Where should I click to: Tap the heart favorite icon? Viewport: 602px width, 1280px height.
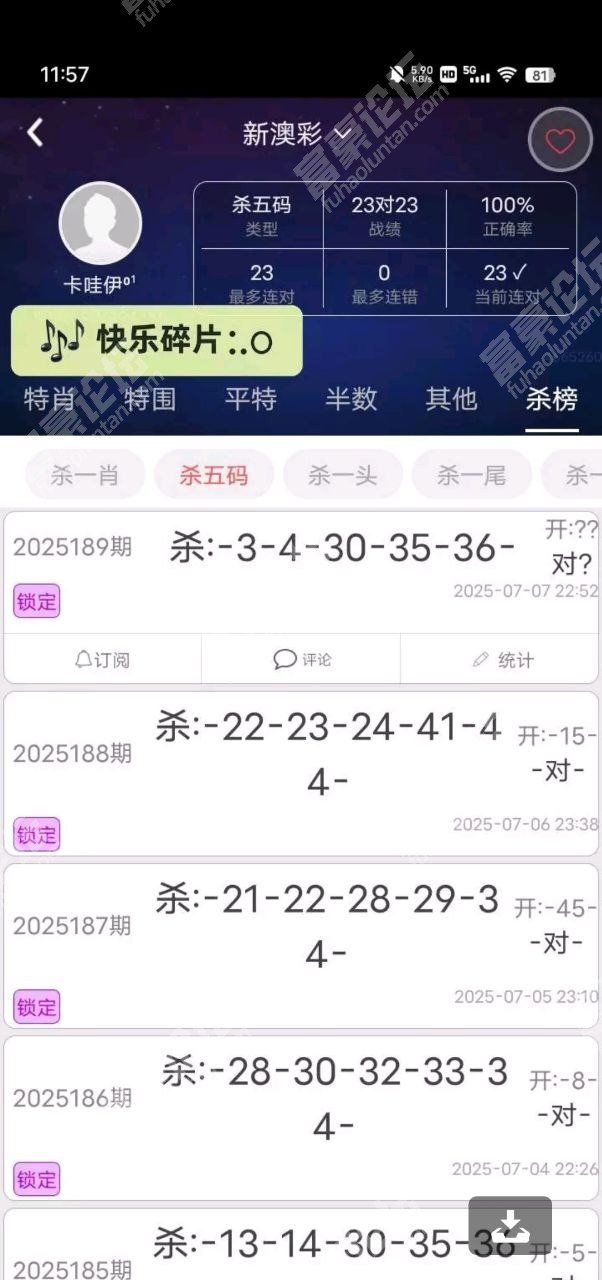pyautogui.click(x=560, y=140)
